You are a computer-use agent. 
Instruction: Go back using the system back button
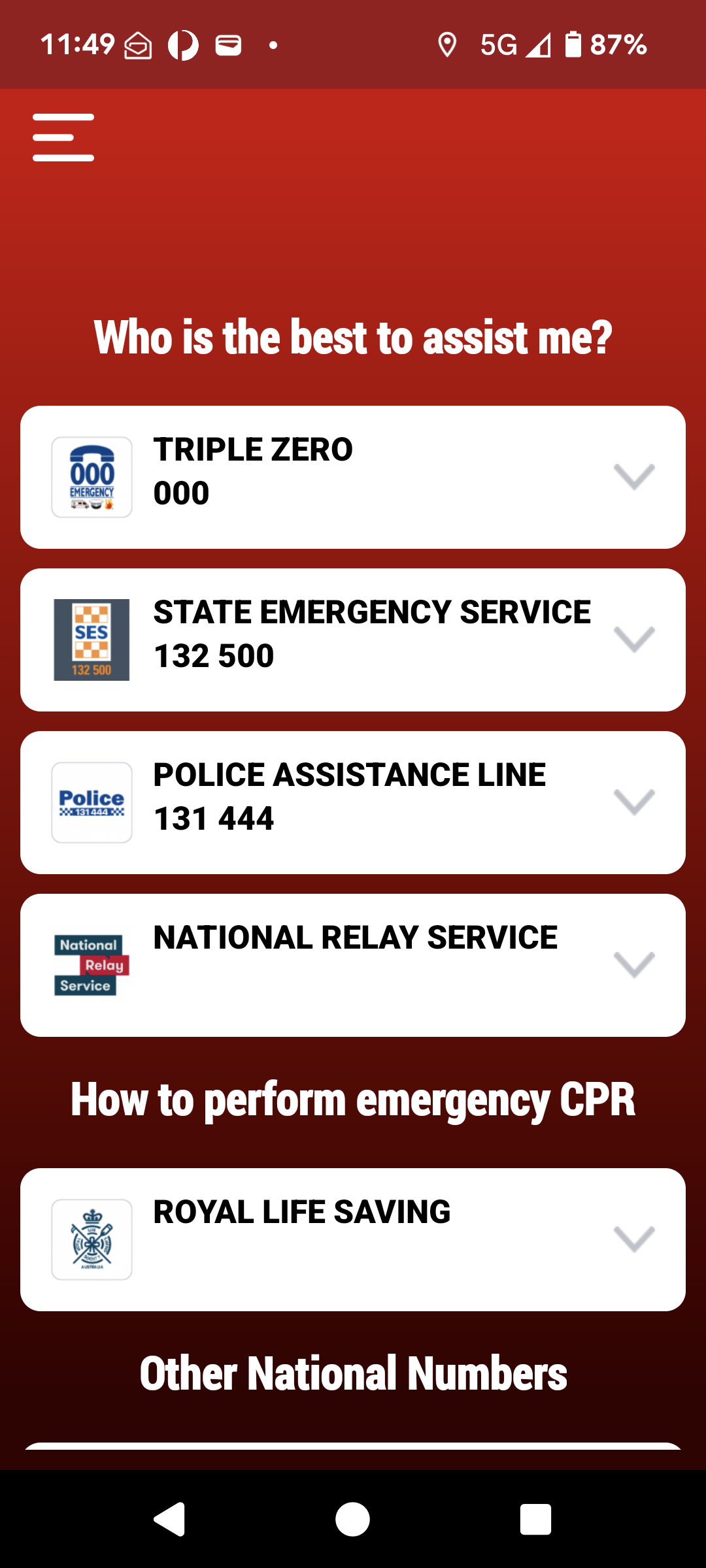tap(169, 1519)
